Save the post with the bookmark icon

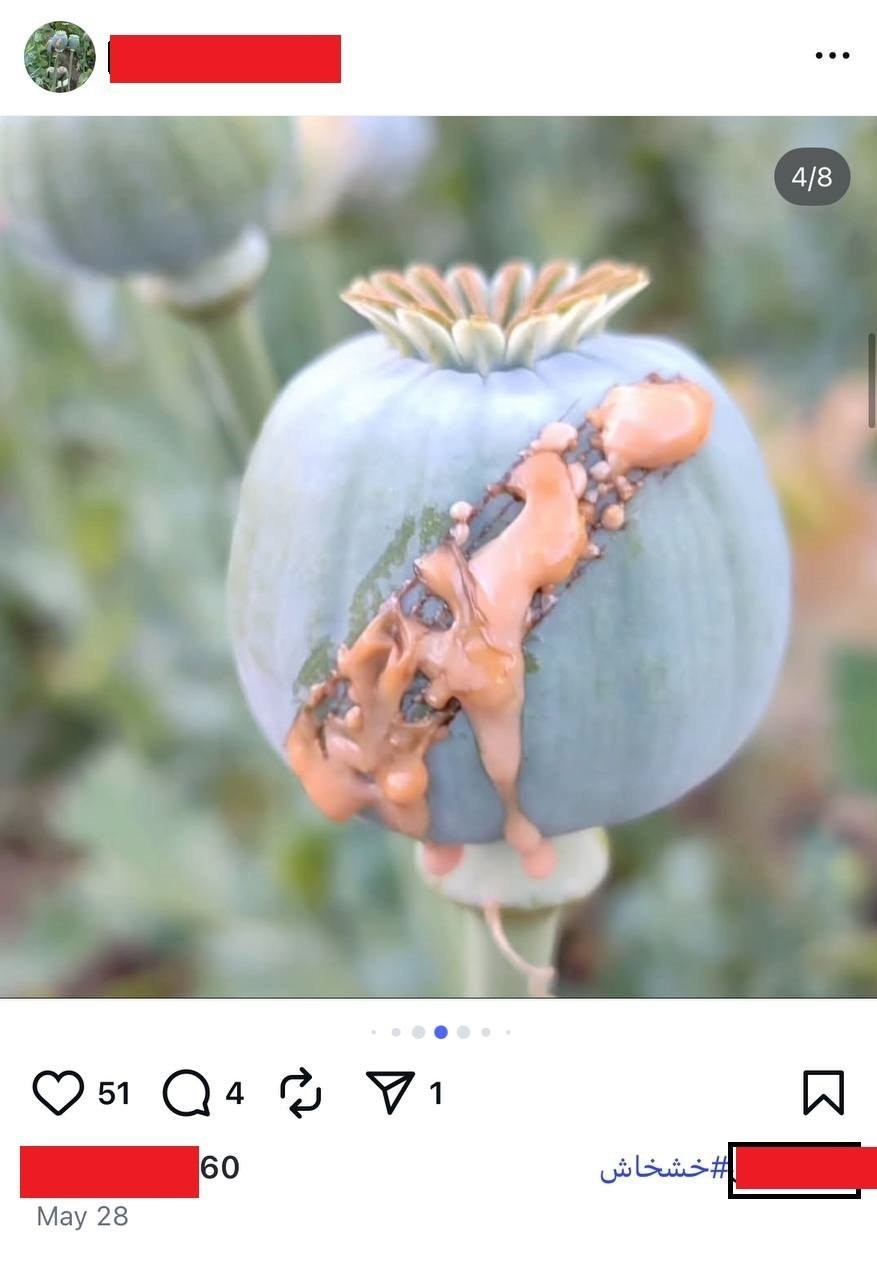[824, 1093]
